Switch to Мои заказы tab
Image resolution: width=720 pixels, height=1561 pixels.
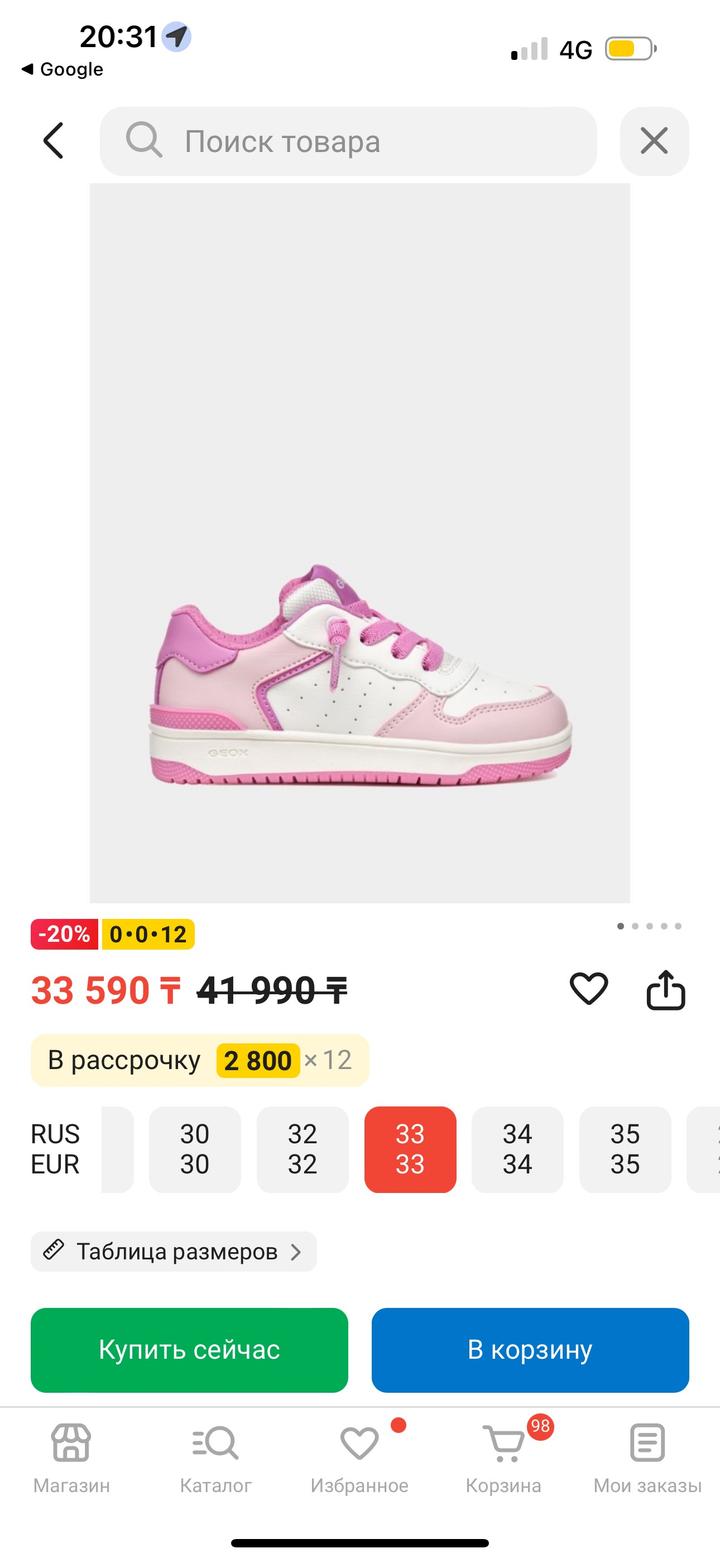pyautogui.click(x=647, y=1458)
